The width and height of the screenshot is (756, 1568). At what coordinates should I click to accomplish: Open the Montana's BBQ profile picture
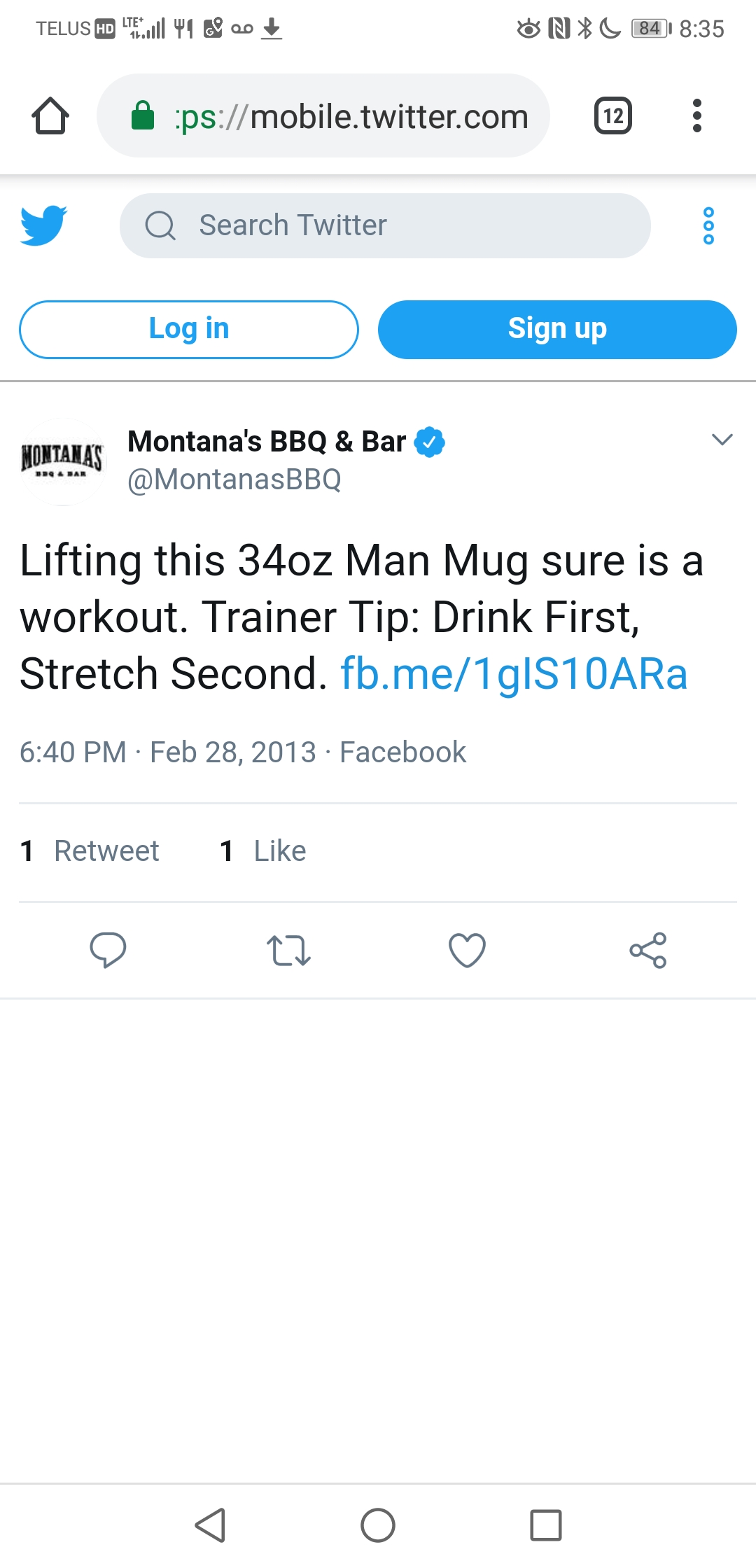62,462
